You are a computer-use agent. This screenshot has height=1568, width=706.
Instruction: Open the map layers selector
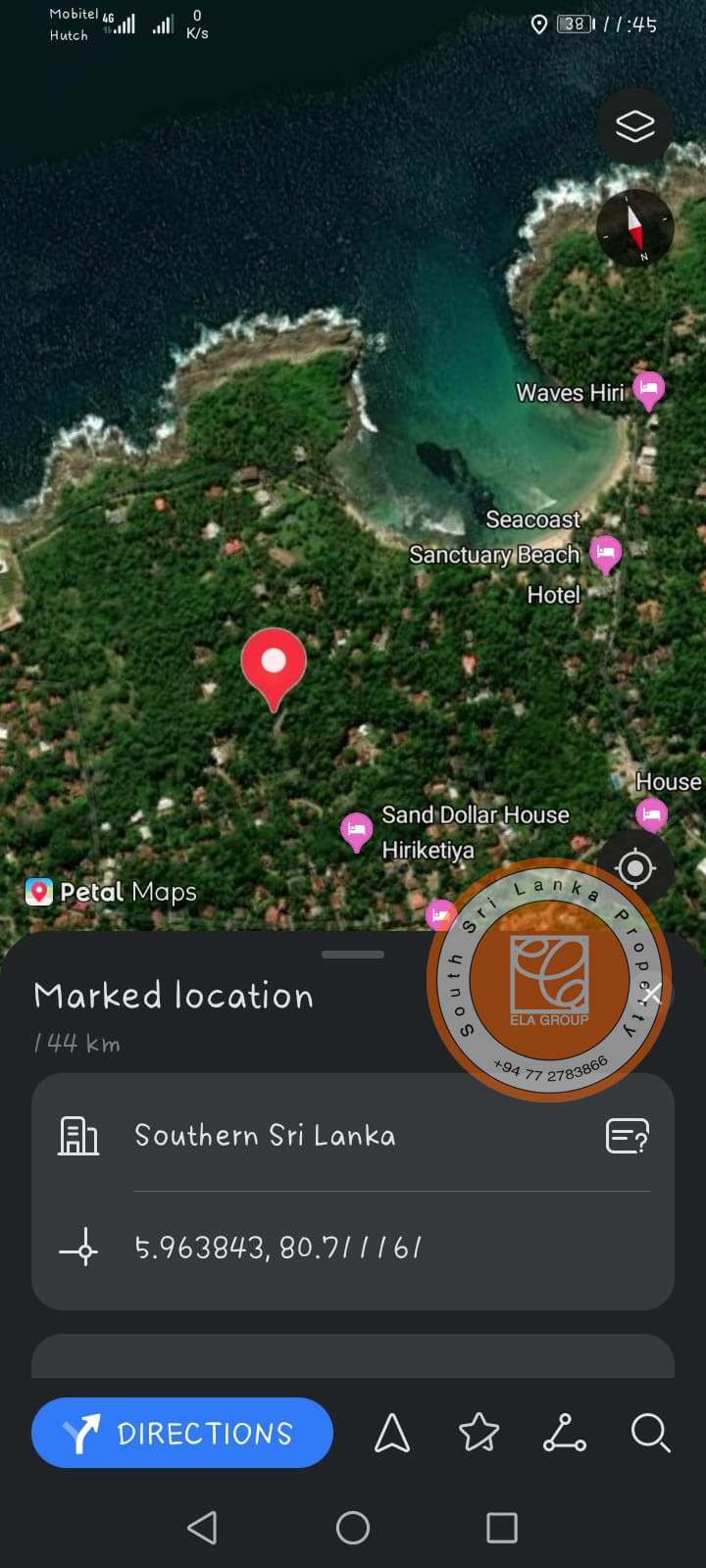(634, 126)
